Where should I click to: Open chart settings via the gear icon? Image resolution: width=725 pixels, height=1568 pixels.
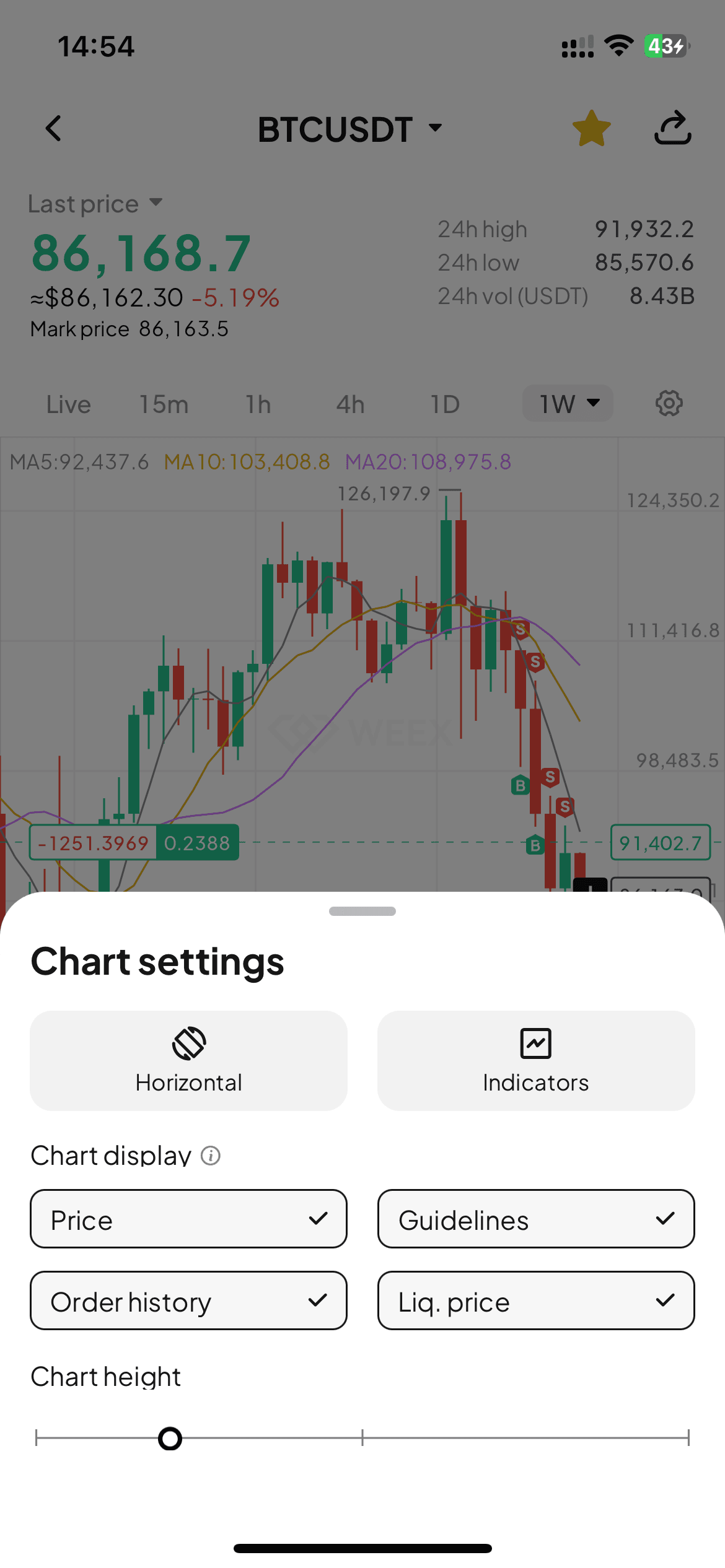click(669, 403)
